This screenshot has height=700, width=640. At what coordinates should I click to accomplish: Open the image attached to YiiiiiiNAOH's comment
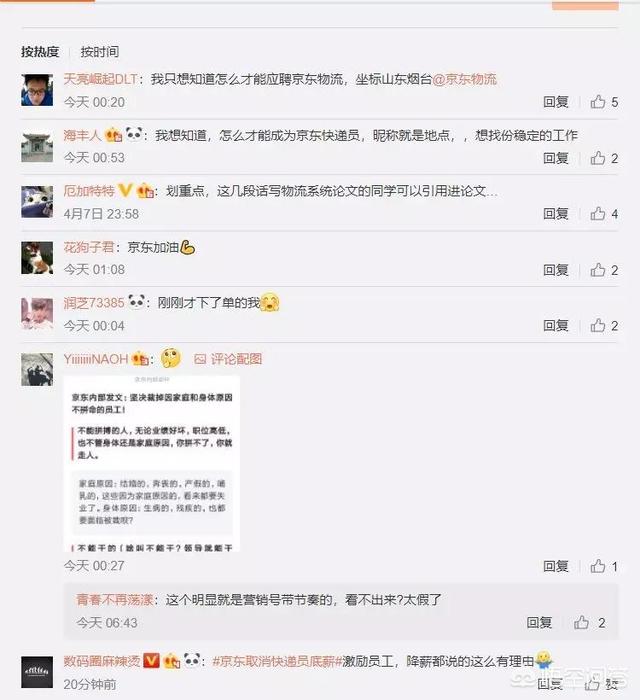(x=152, y=463)
